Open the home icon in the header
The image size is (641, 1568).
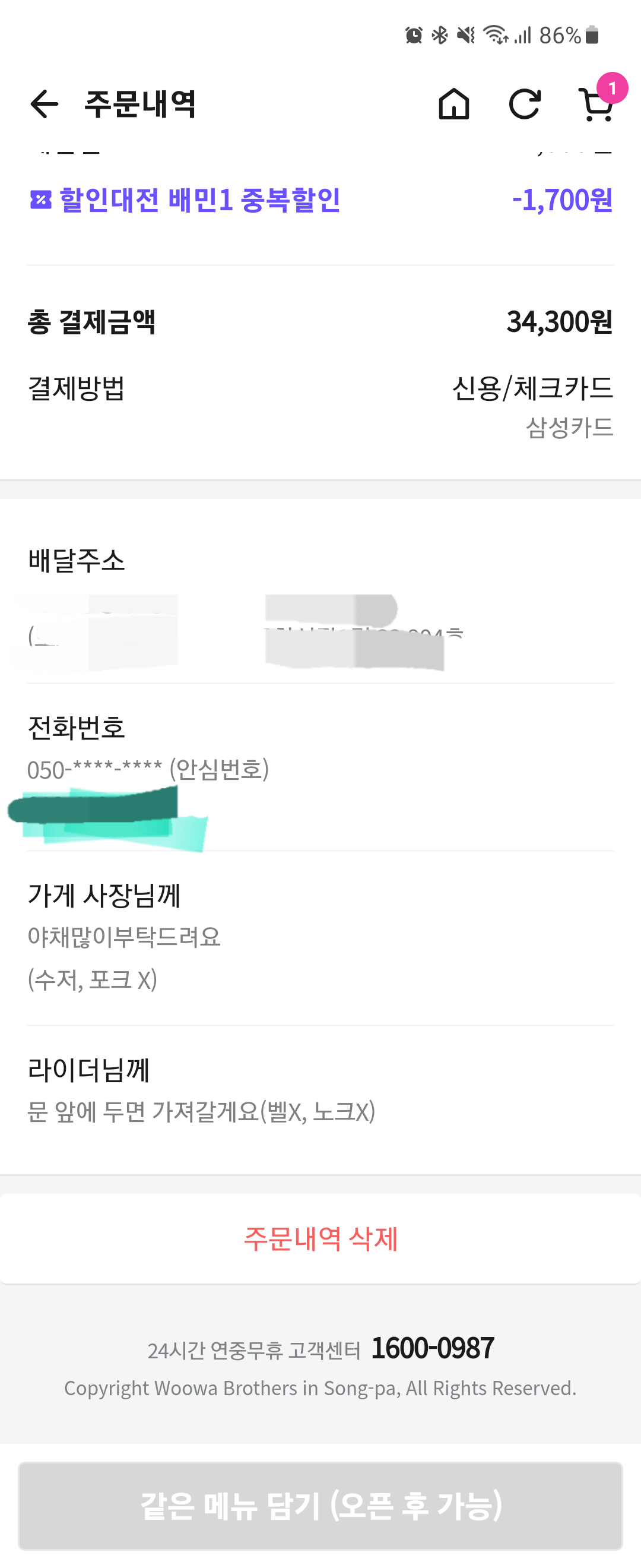pyautogui.click(x=453, y=104)
